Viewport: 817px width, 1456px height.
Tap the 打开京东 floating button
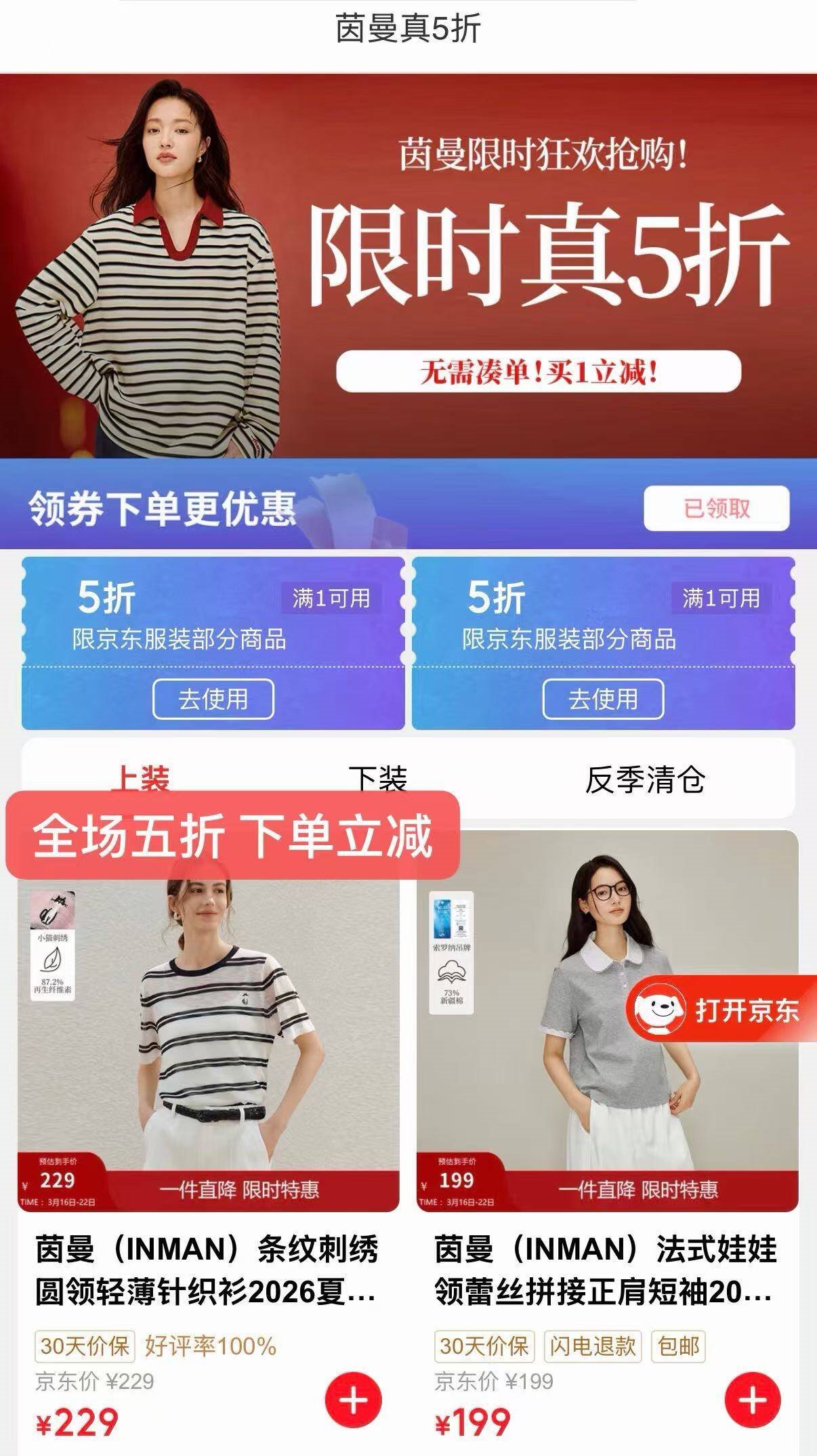pos(723,1010)
